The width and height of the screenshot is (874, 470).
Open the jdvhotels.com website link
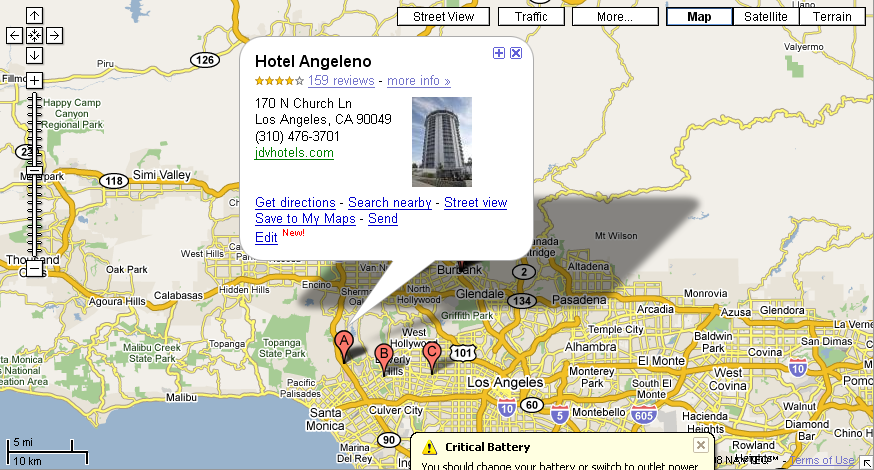pos(294,153)
